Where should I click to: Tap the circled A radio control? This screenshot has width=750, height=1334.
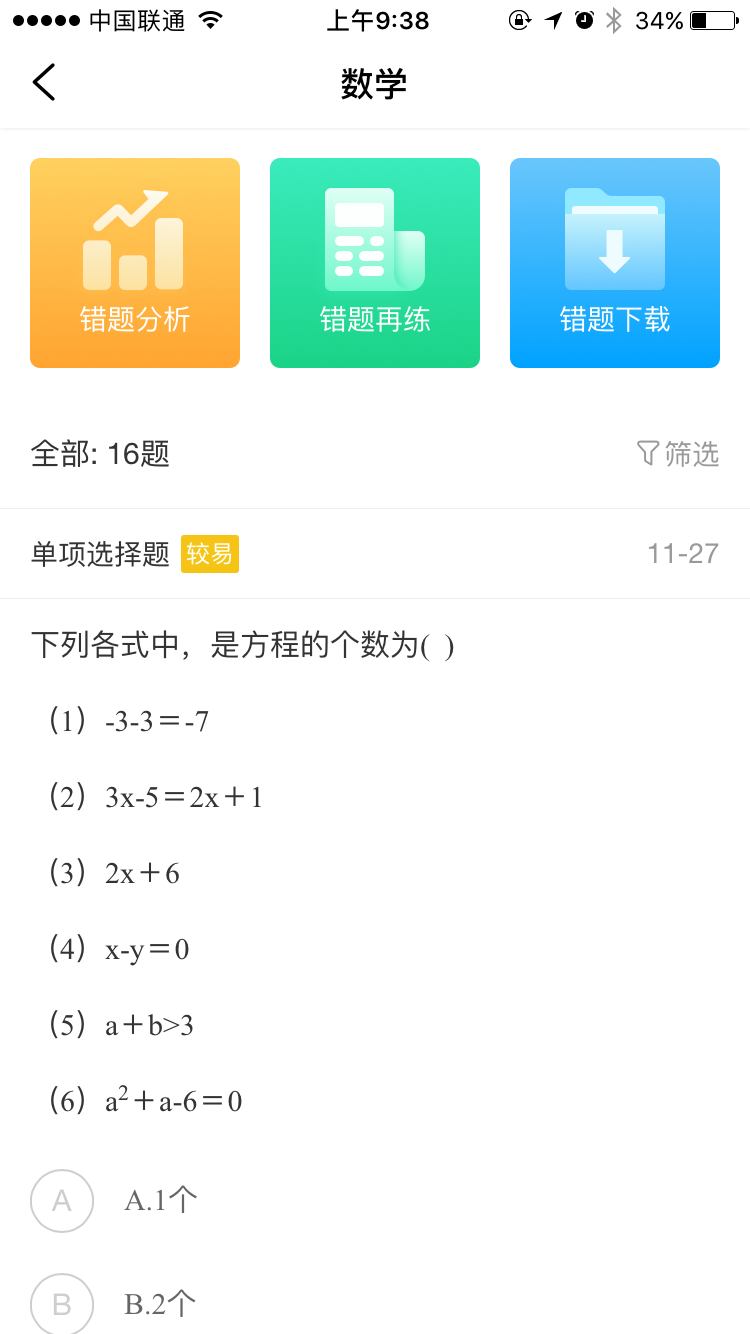tap(62, 1201)
